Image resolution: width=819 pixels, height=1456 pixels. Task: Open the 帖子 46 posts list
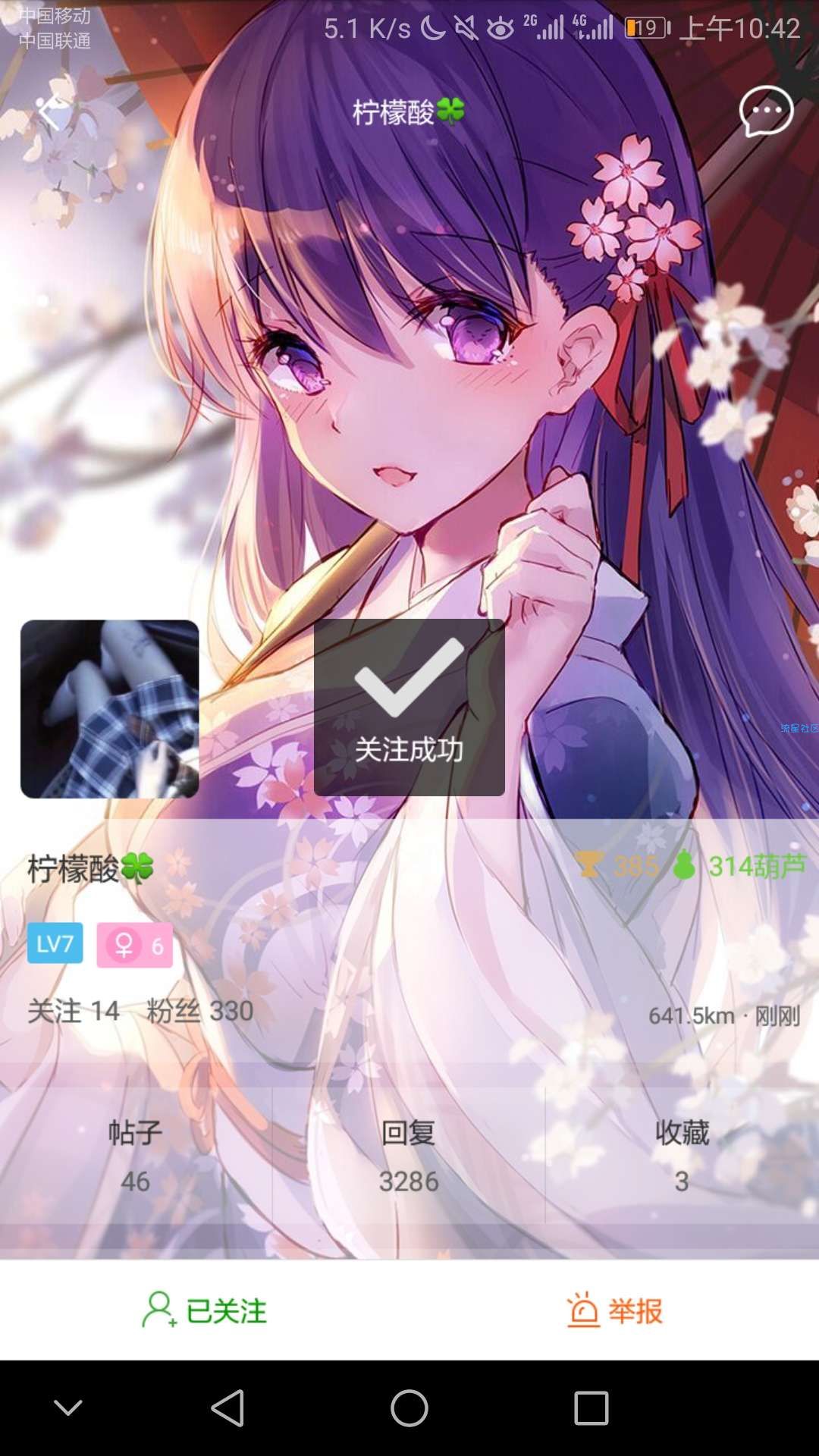tap(136, 1156)
